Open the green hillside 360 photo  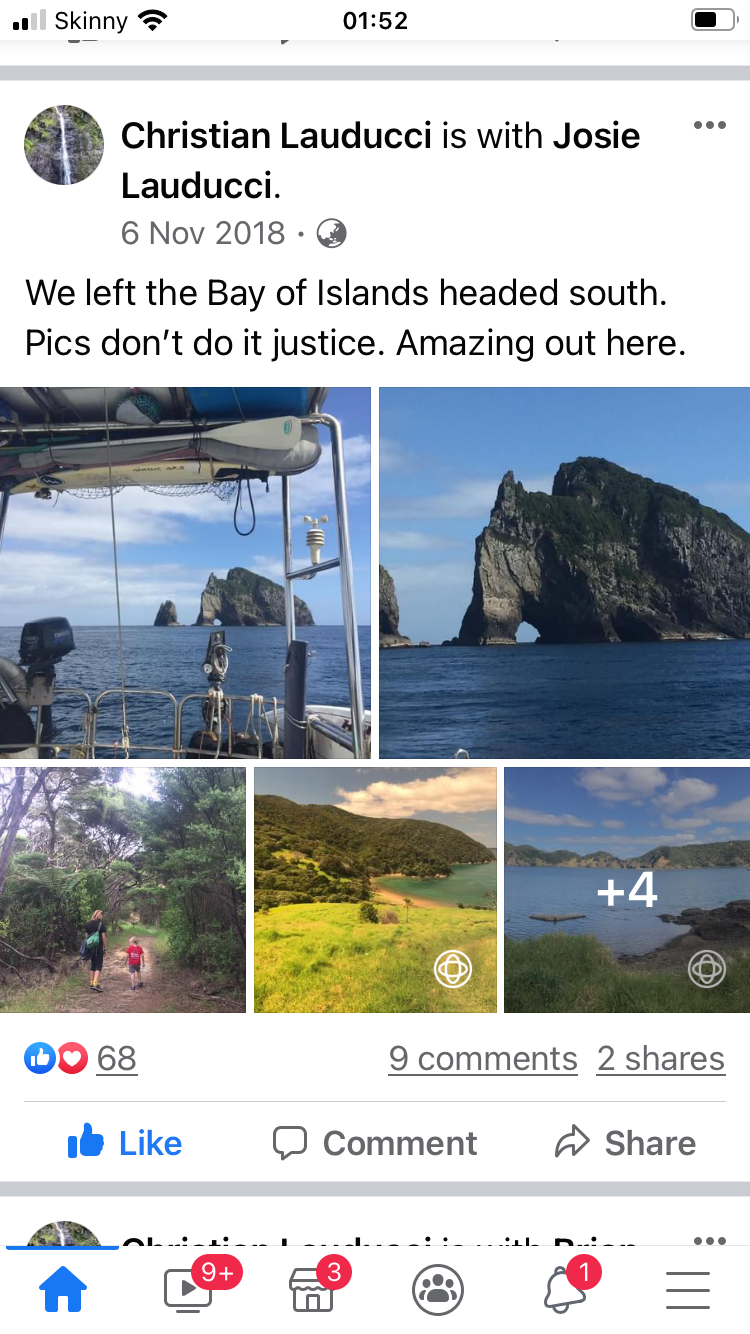(375, 890)
